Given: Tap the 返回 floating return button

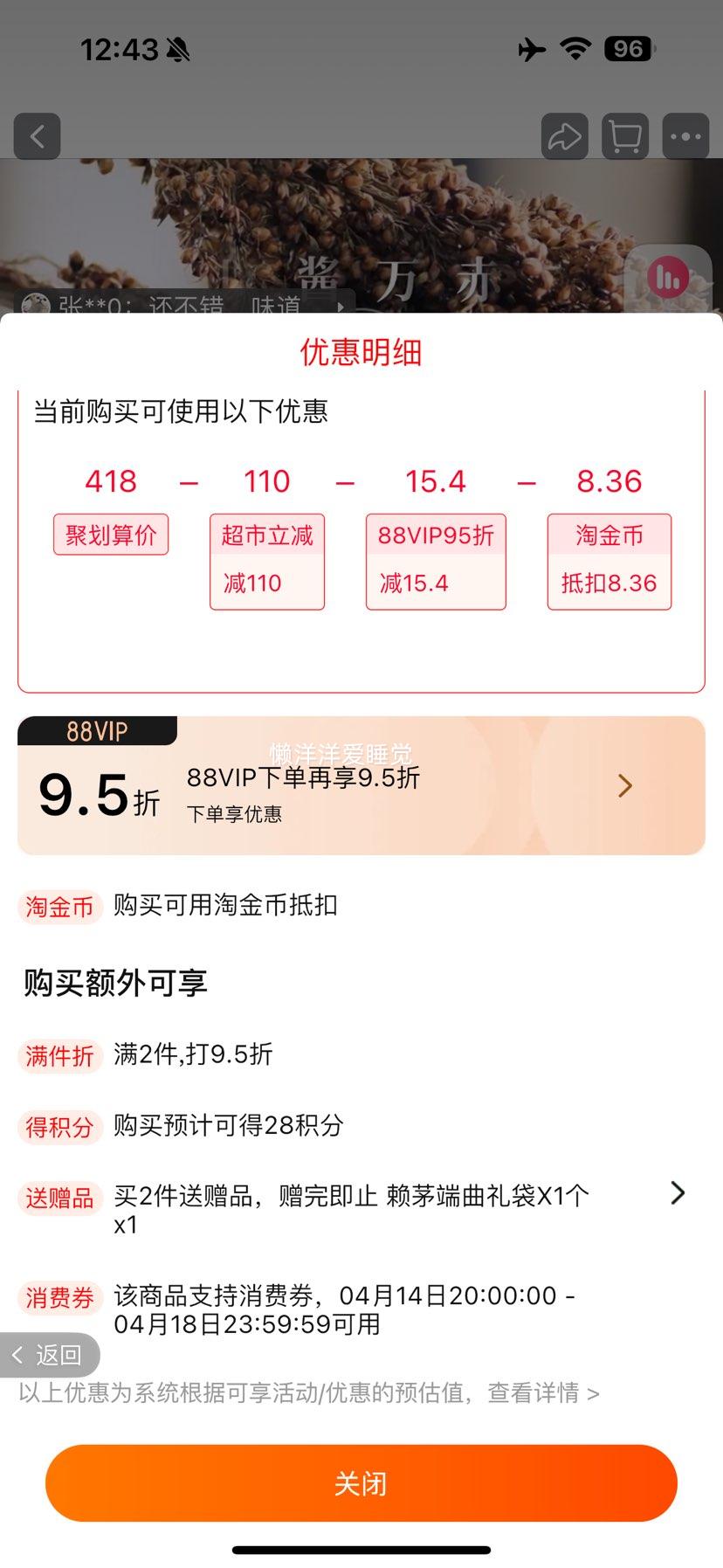Looking at the screenshot, I should pyautogui.click(x=49, y=1355).
